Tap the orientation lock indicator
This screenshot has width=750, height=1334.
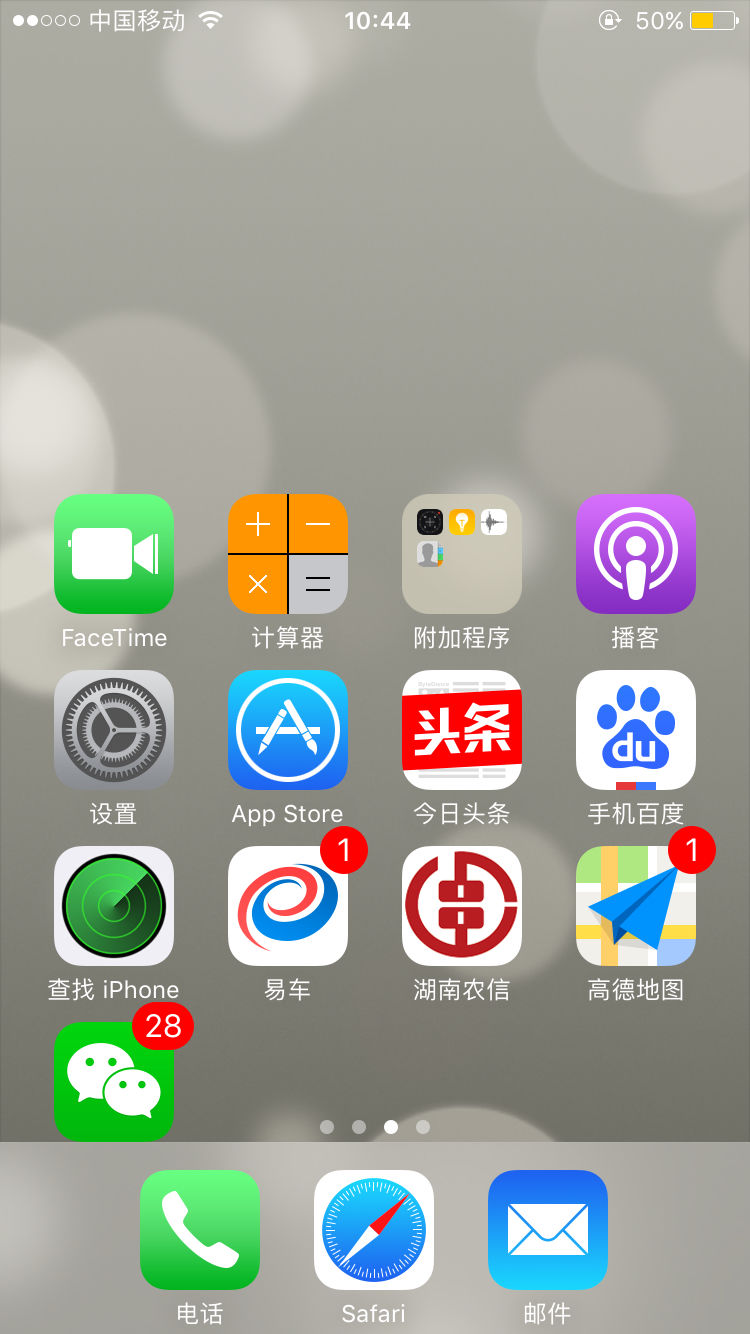pyautogui.click(x=610, y=19)
